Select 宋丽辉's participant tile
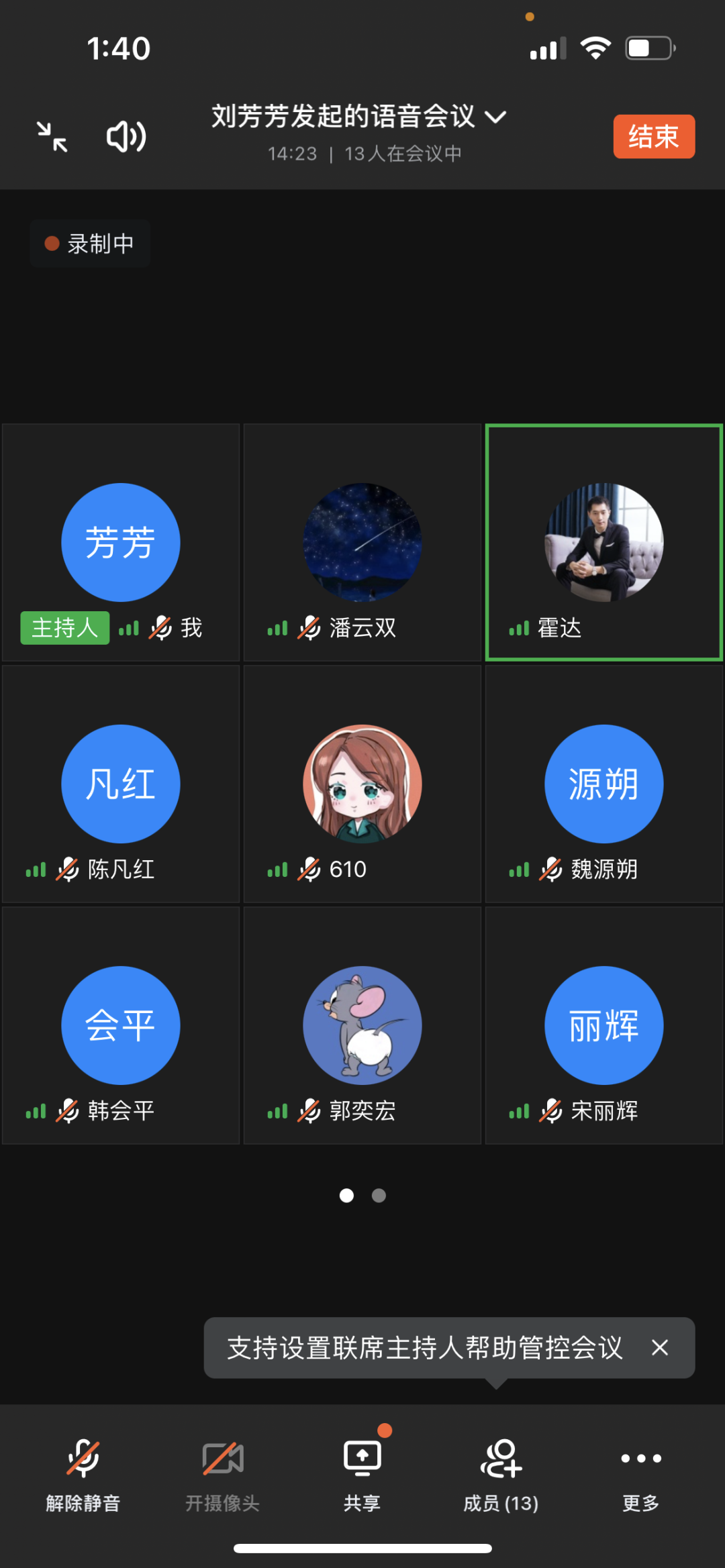Image resolution: width=725 pixels, height=1568 pixels. [603, 1025]
